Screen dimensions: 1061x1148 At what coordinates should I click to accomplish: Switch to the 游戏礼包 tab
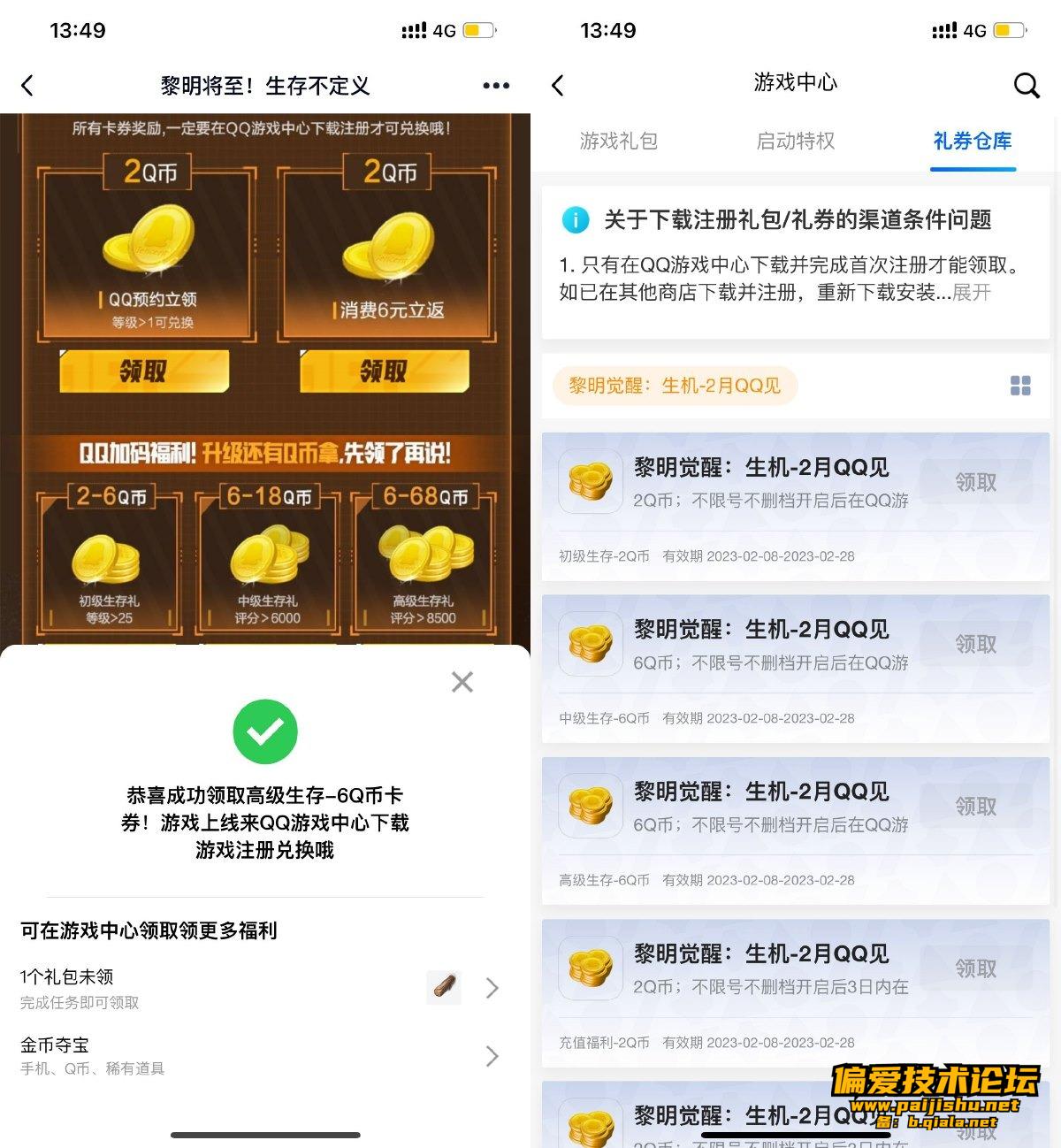point(619,141)
